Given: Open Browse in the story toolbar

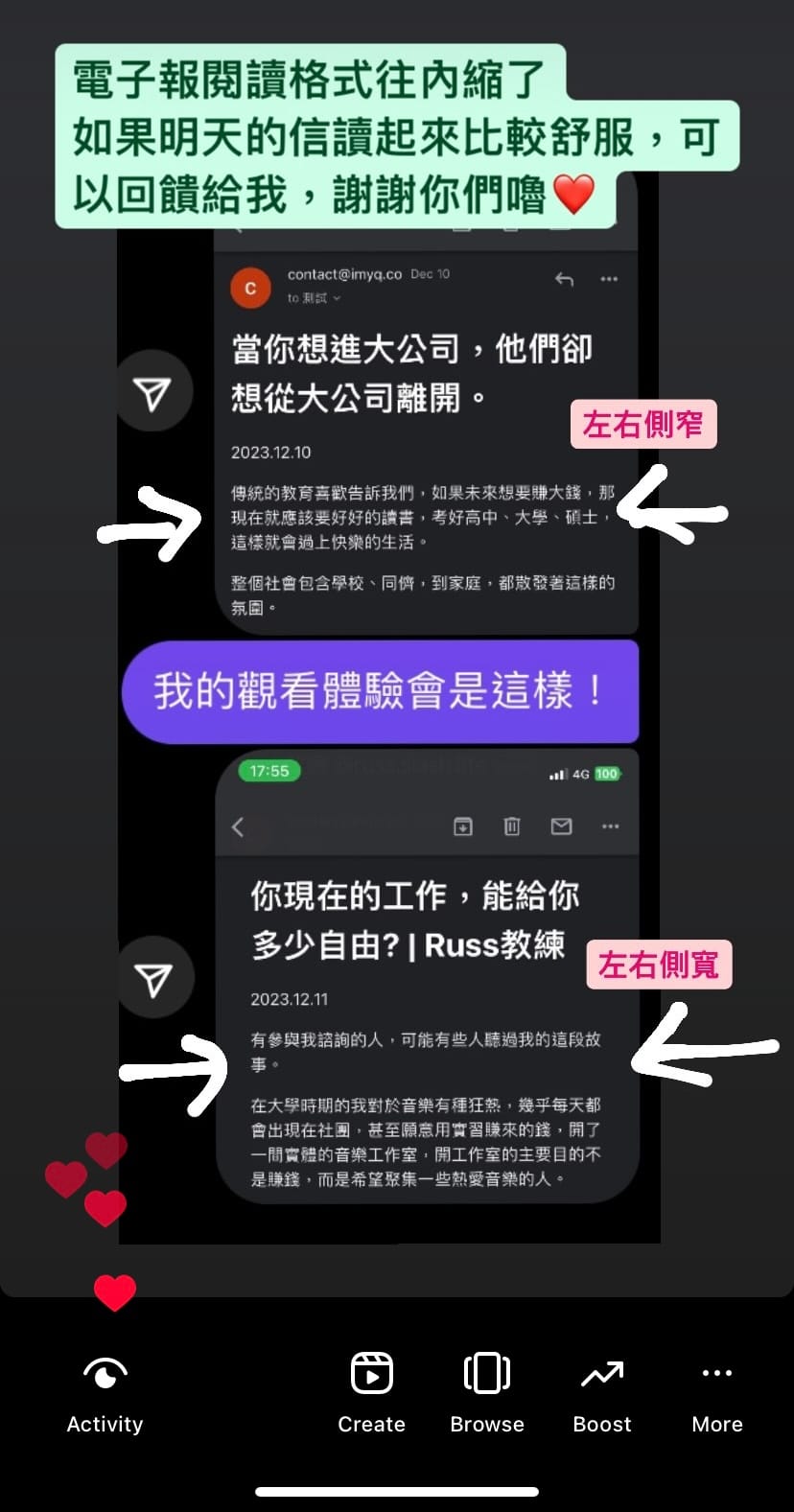Looking at the screenshot, I should tap(487, 1392).
